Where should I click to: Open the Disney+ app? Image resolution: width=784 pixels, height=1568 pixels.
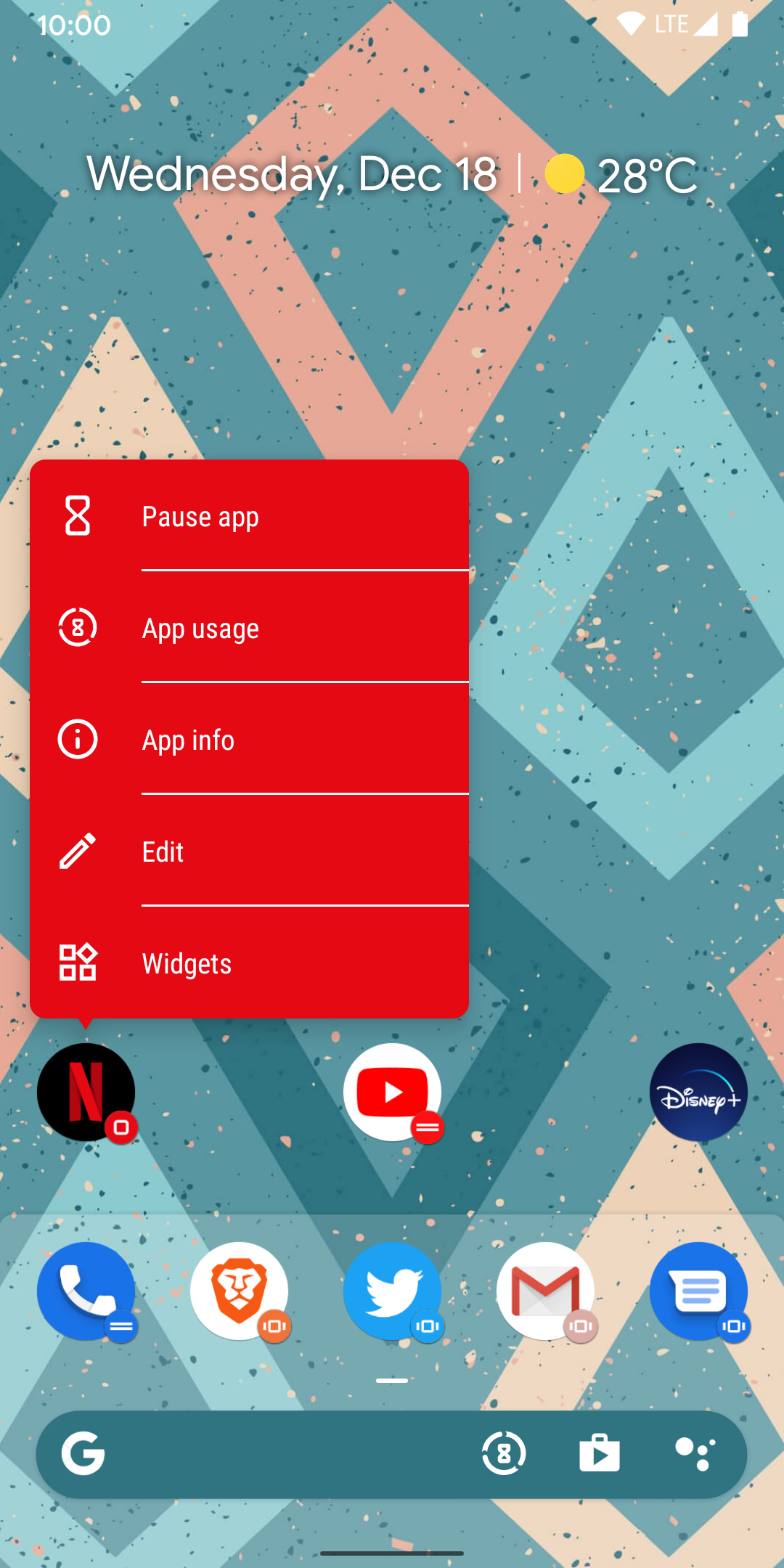[x=698, y=1092]
